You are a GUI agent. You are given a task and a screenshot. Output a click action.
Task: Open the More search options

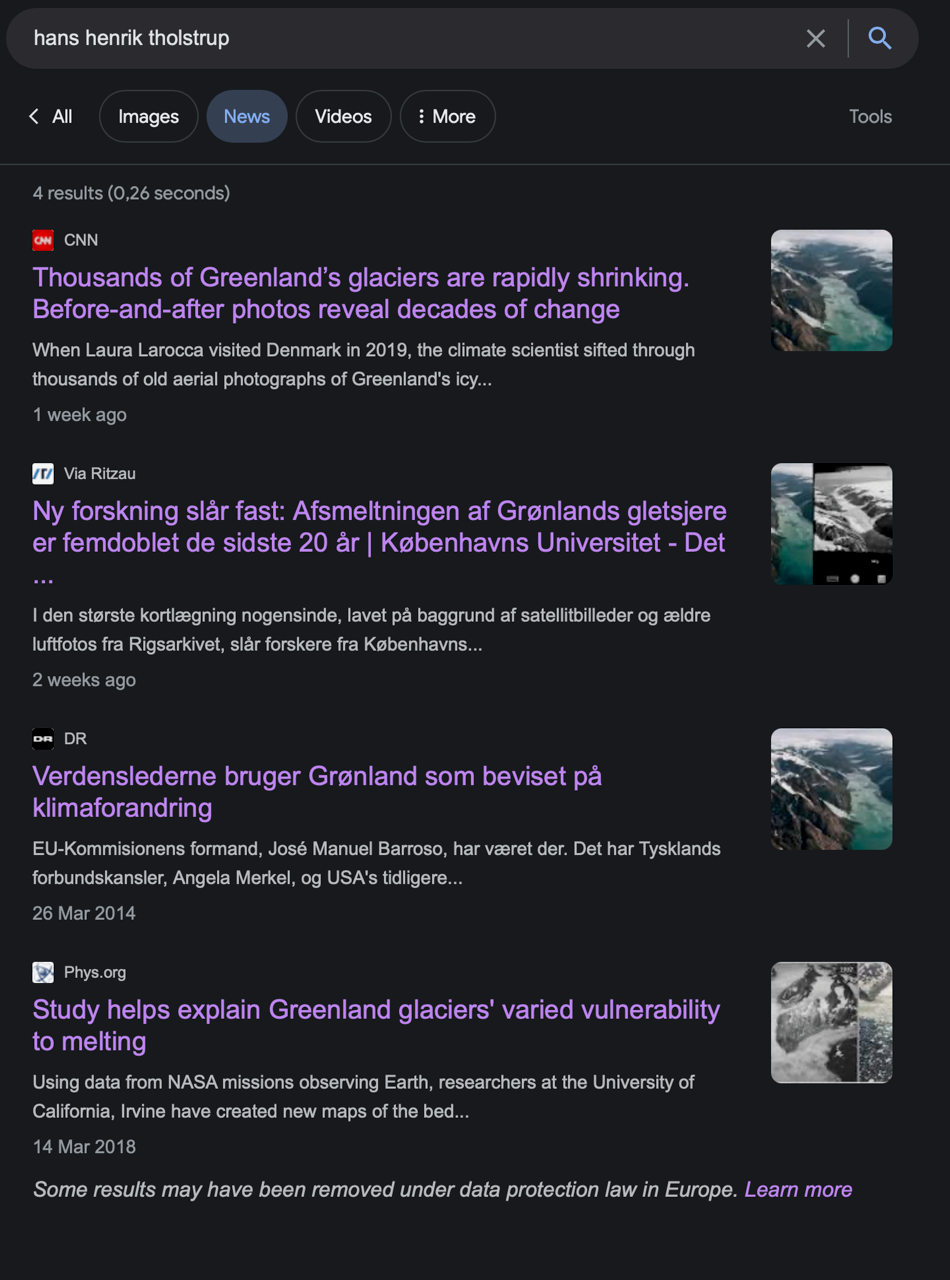(447, 116)
